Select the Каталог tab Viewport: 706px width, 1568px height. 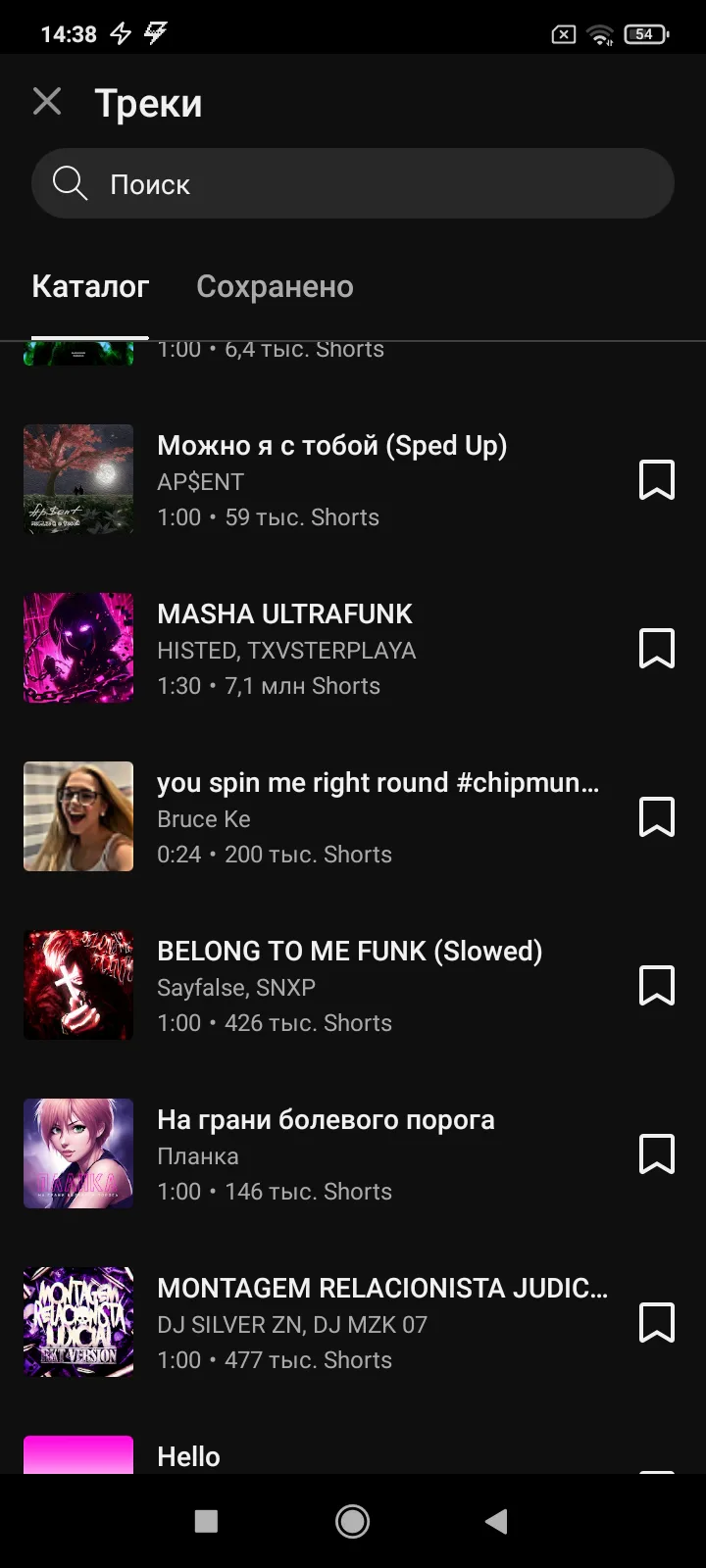coord(90,286)
